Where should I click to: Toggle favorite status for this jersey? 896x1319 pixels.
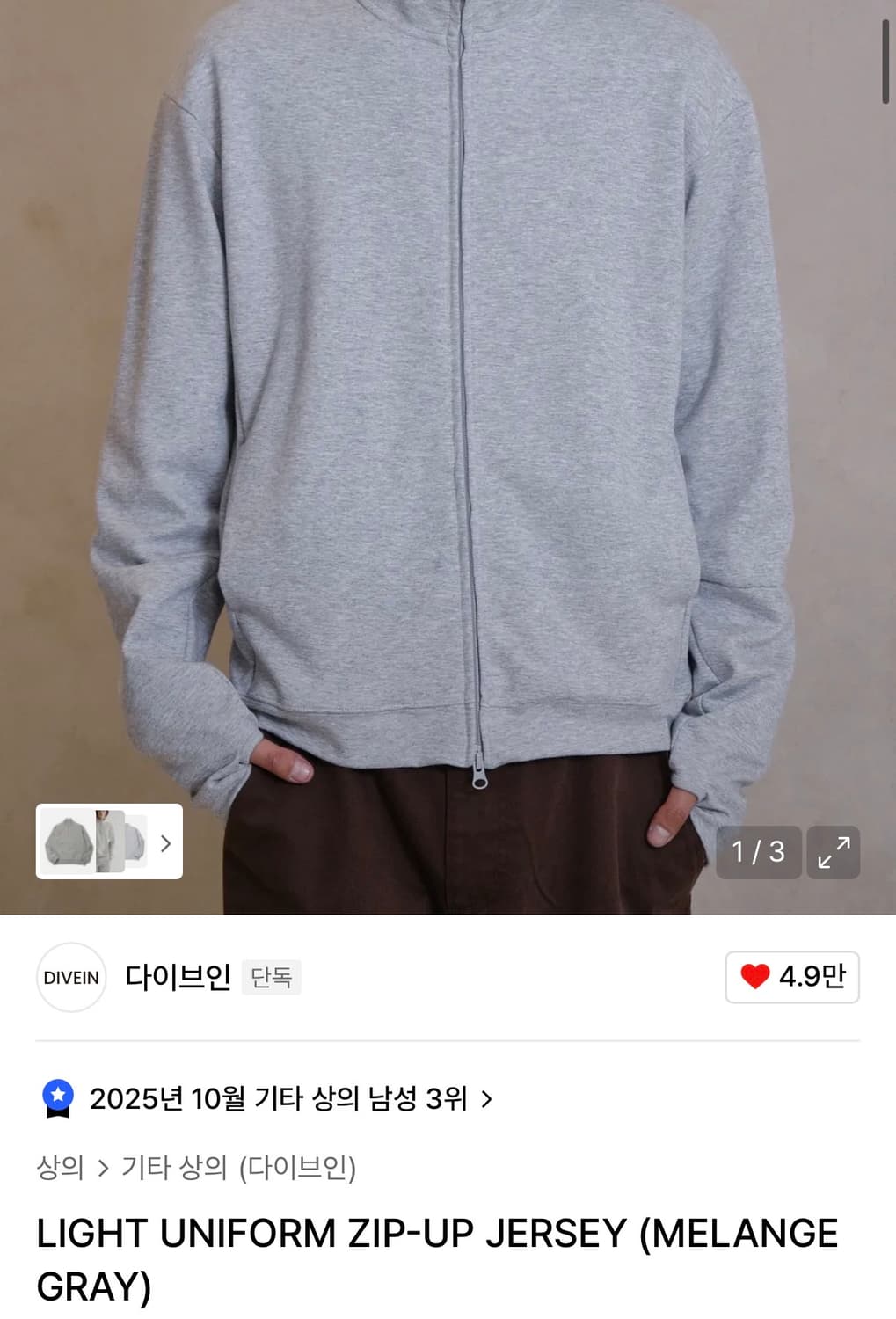(791, 978)
